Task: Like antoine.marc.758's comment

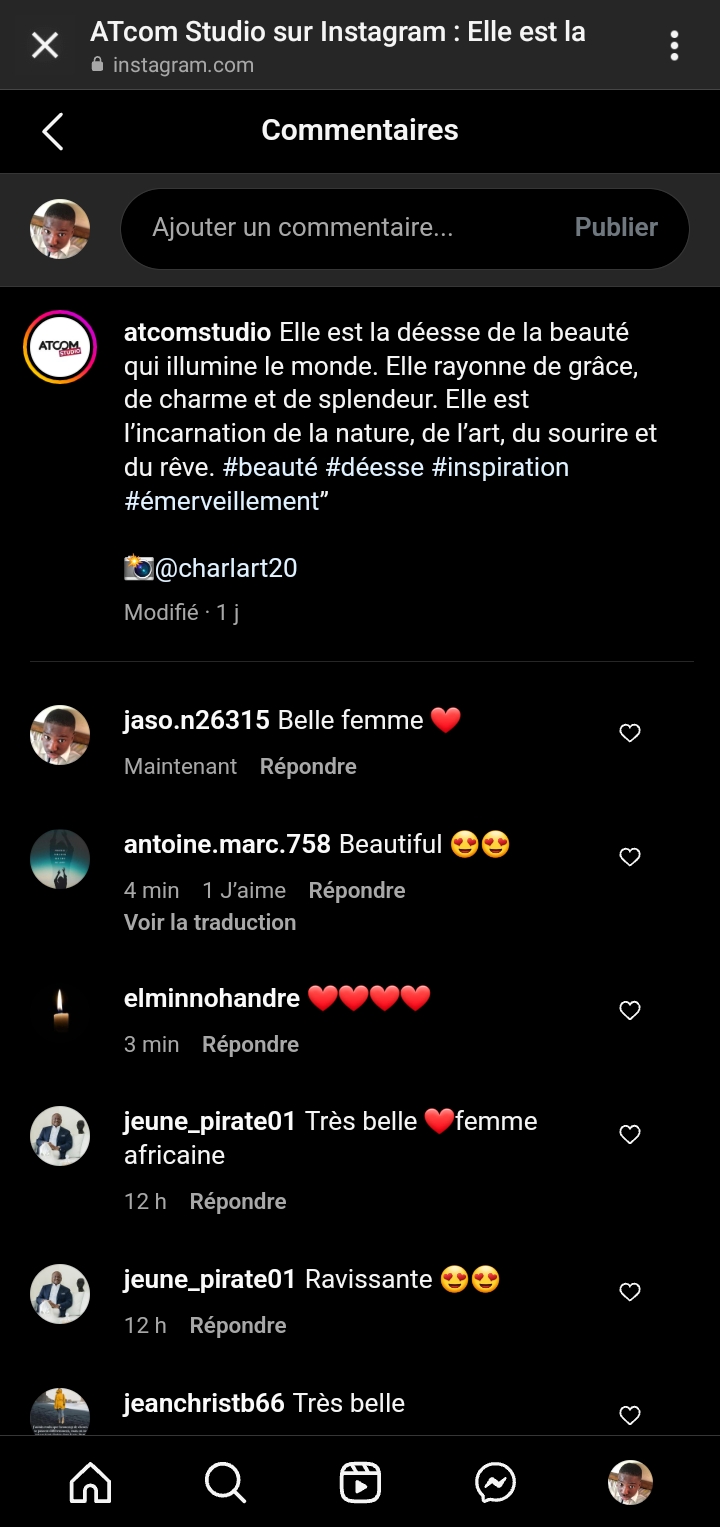Action: click(x=630, y=857)
